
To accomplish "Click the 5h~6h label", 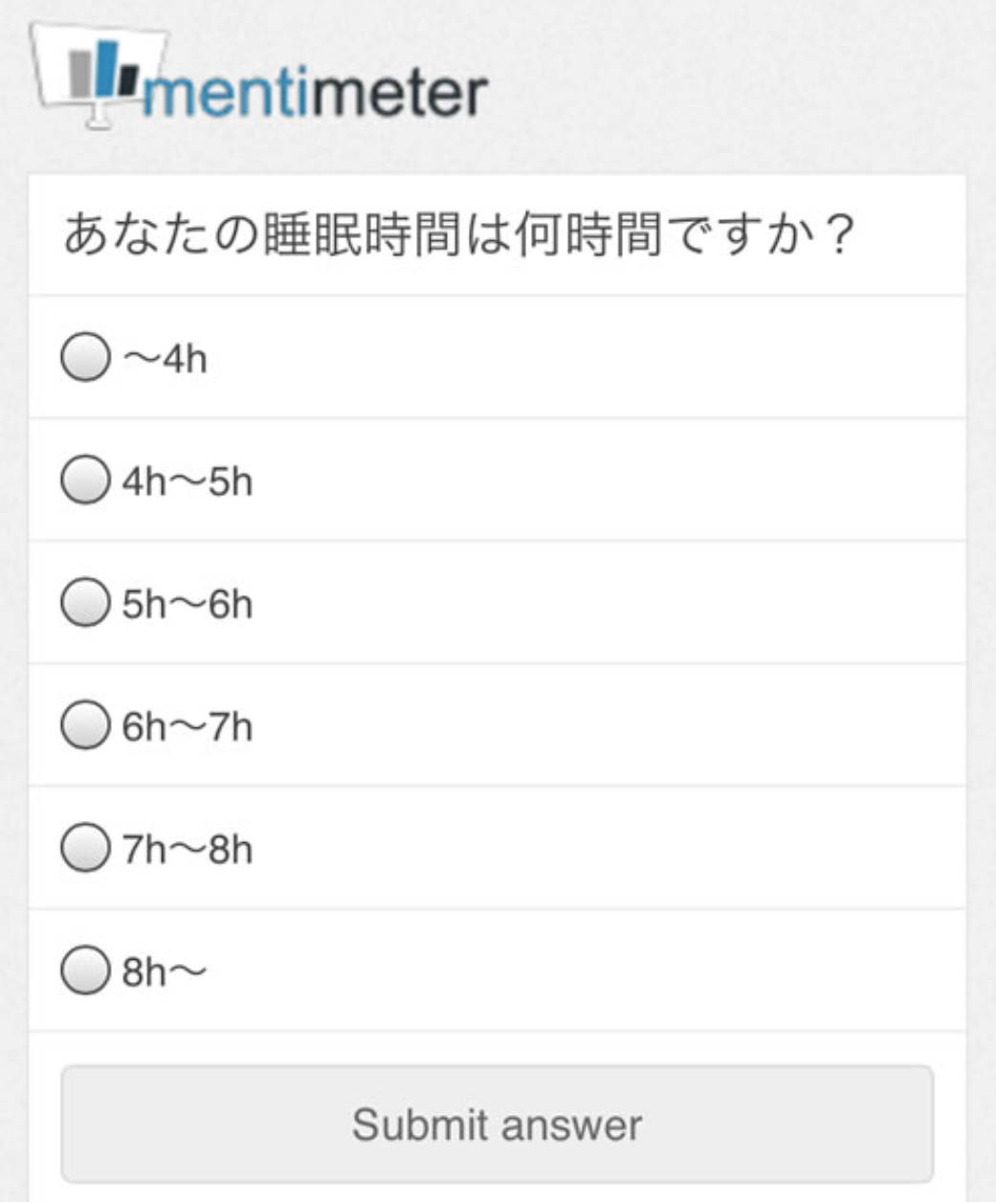I will pyautogui.click(x=187, y=602).
